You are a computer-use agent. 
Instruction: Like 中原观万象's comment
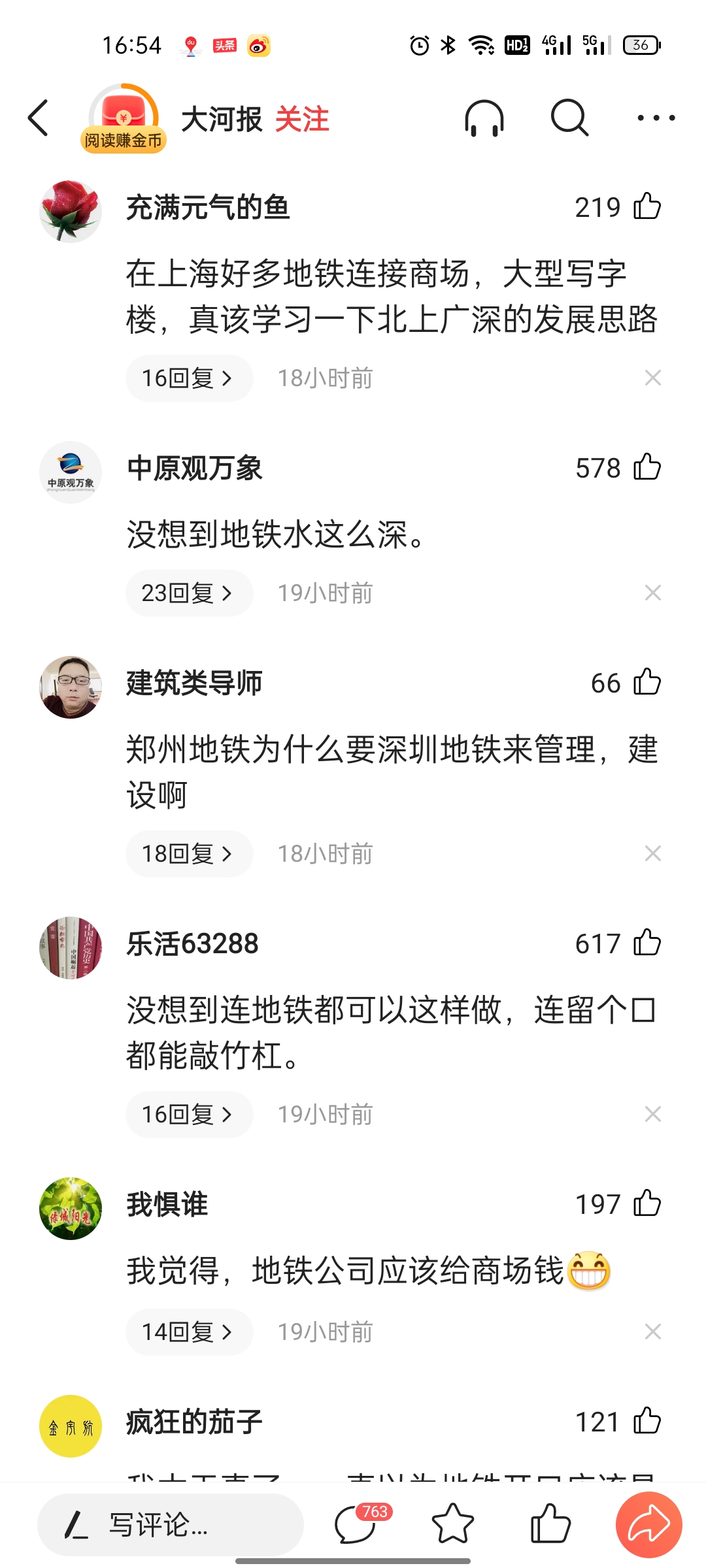(x=647, y=468)
